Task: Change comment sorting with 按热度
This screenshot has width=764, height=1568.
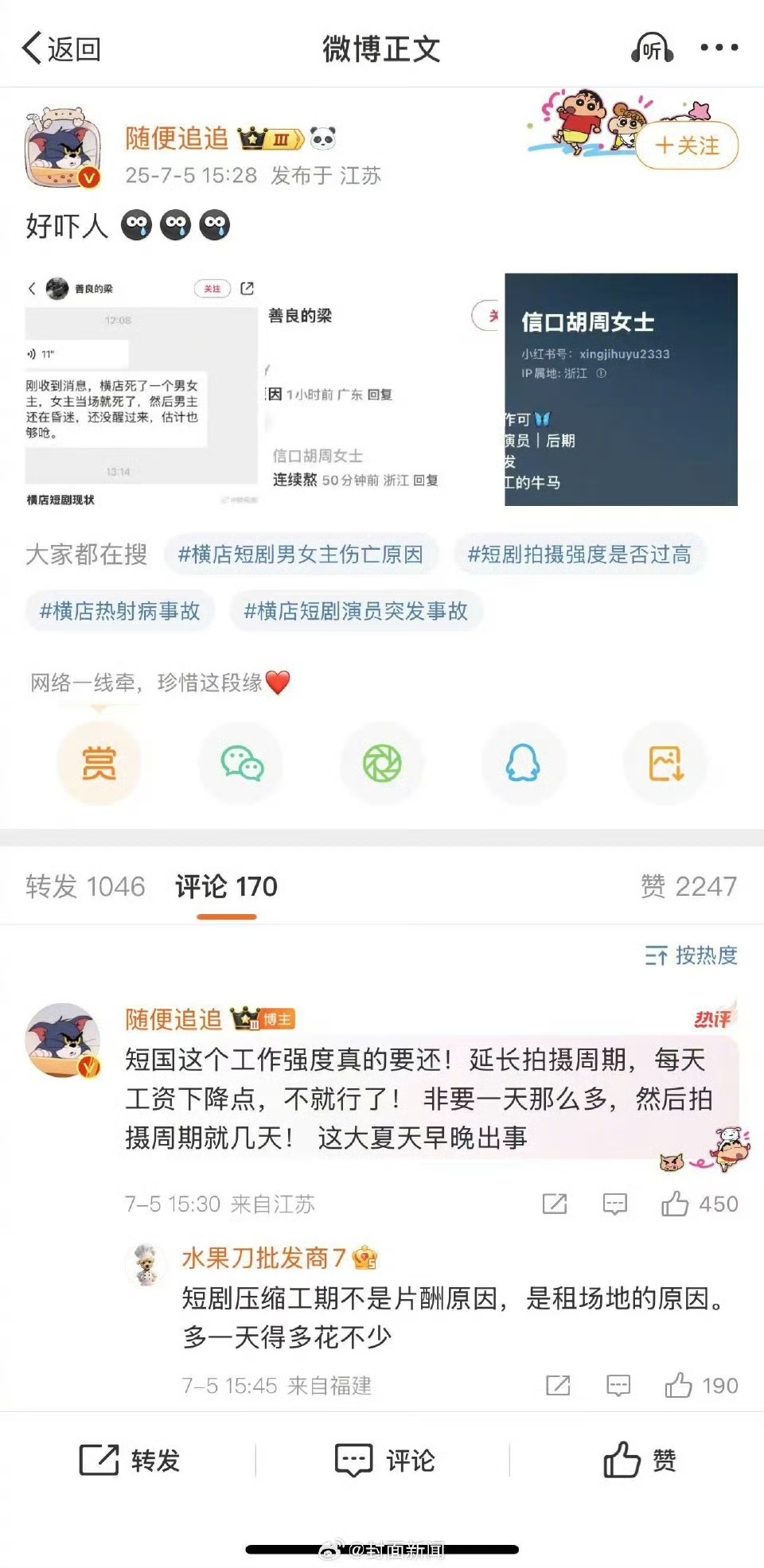Action: [x=691, y=955]
